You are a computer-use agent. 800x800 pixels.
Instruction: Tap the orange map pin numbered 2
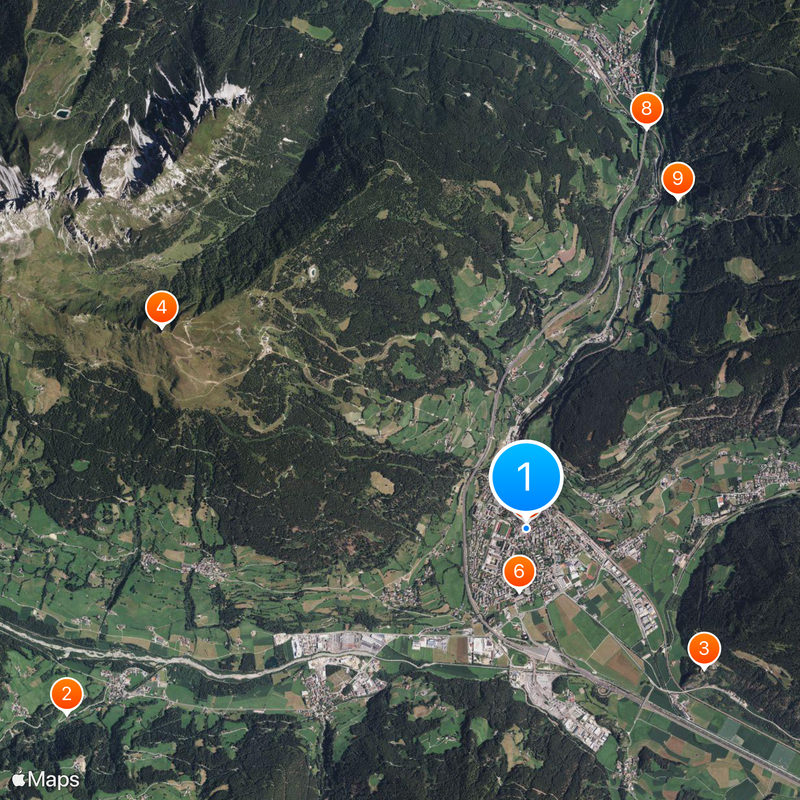[67, 694]
